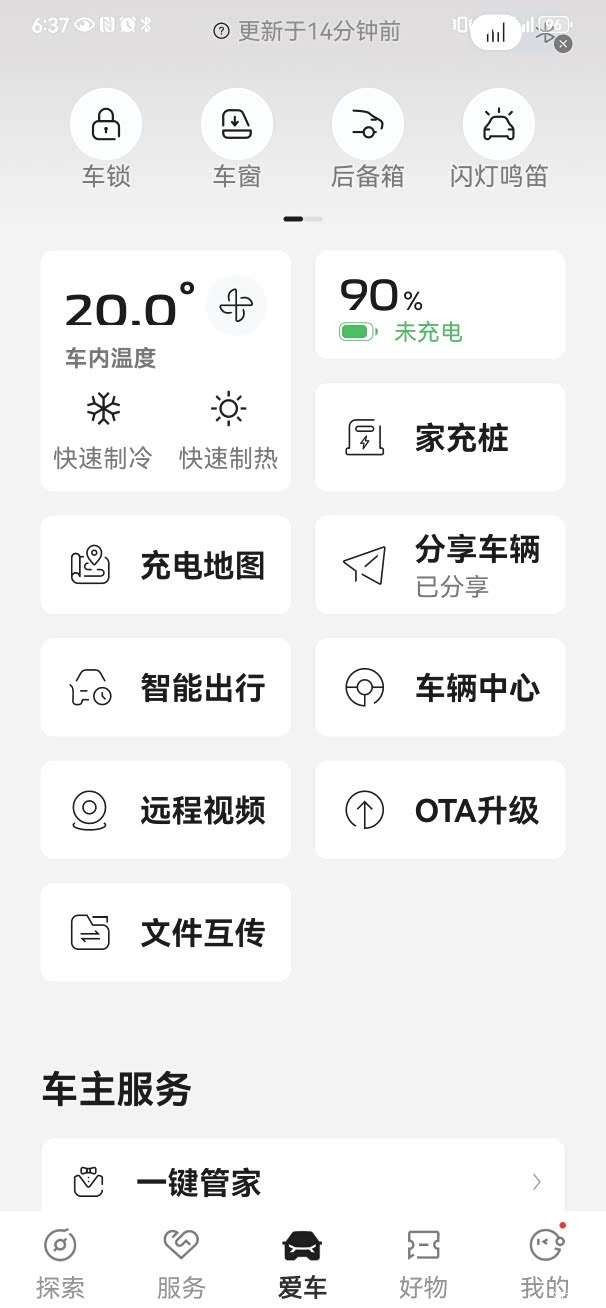Image resolution: width=606 pixels, height=1308 pixels.
Task: Tap the 车锁 car lock button
Action: tap(106, 125)
